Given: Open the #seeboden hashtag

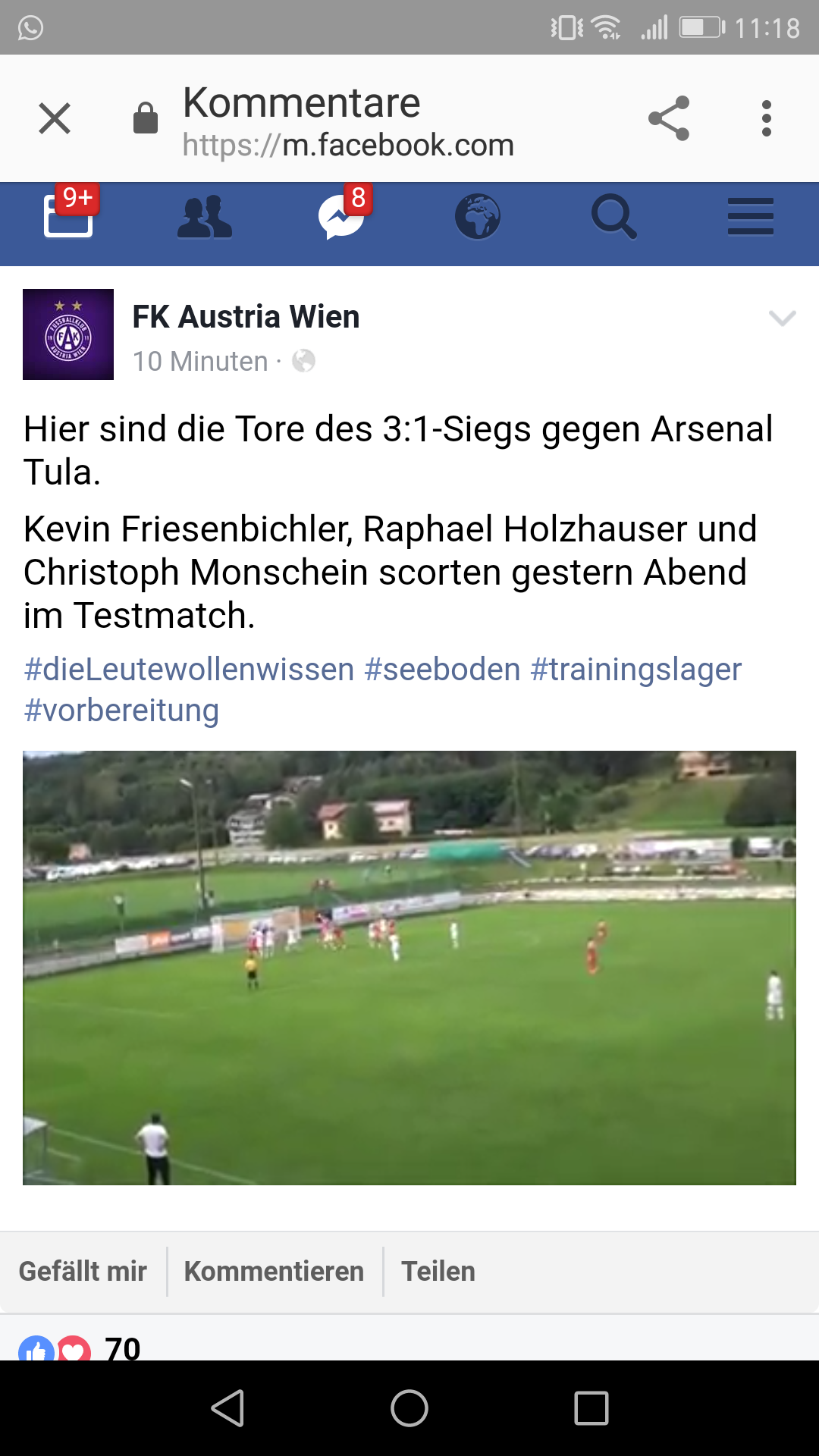Looking at the screenshot, I should click(442, 670).
